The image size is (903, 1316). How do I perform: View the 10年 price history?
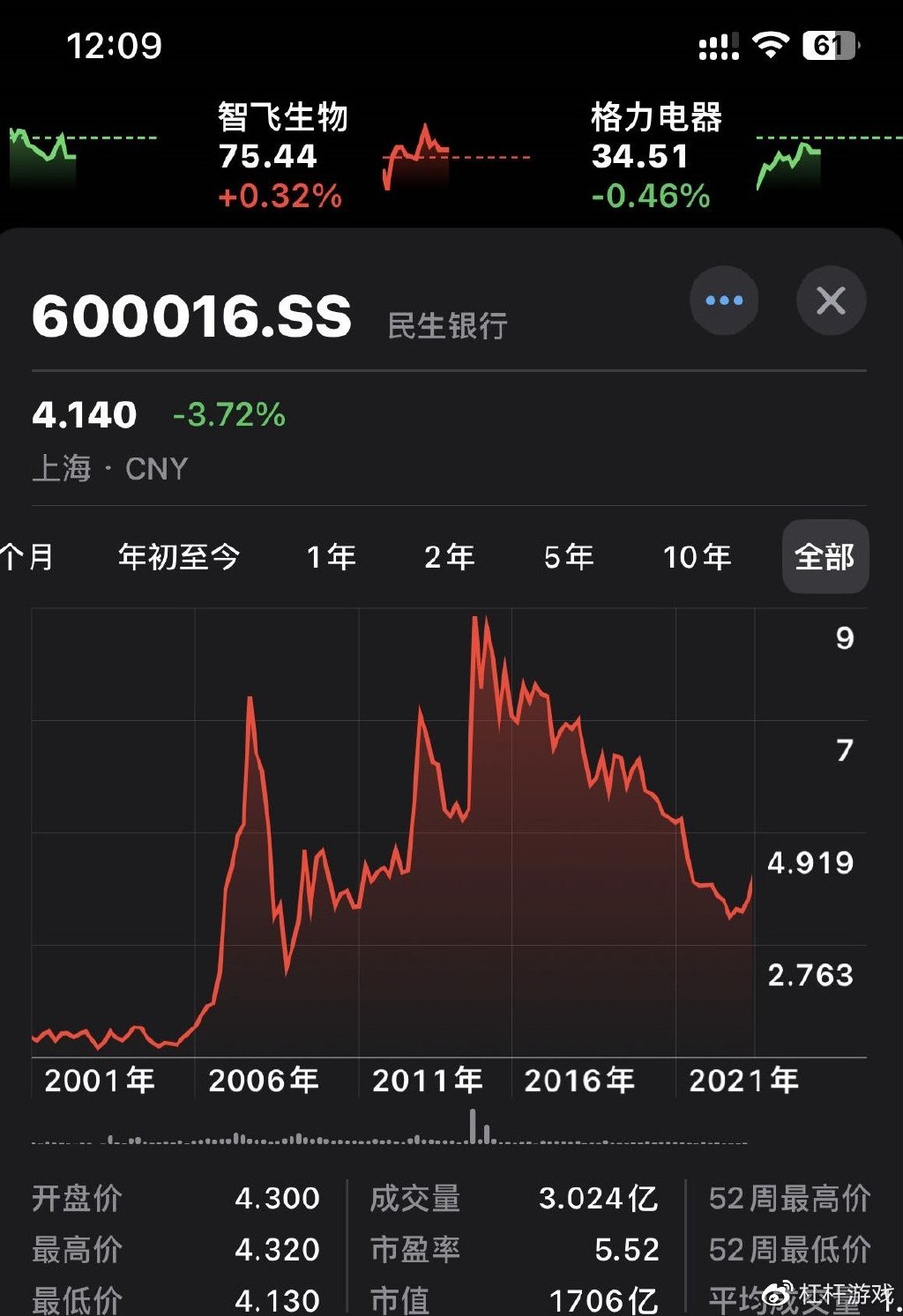pyautogui.click(x=697, y=557)
